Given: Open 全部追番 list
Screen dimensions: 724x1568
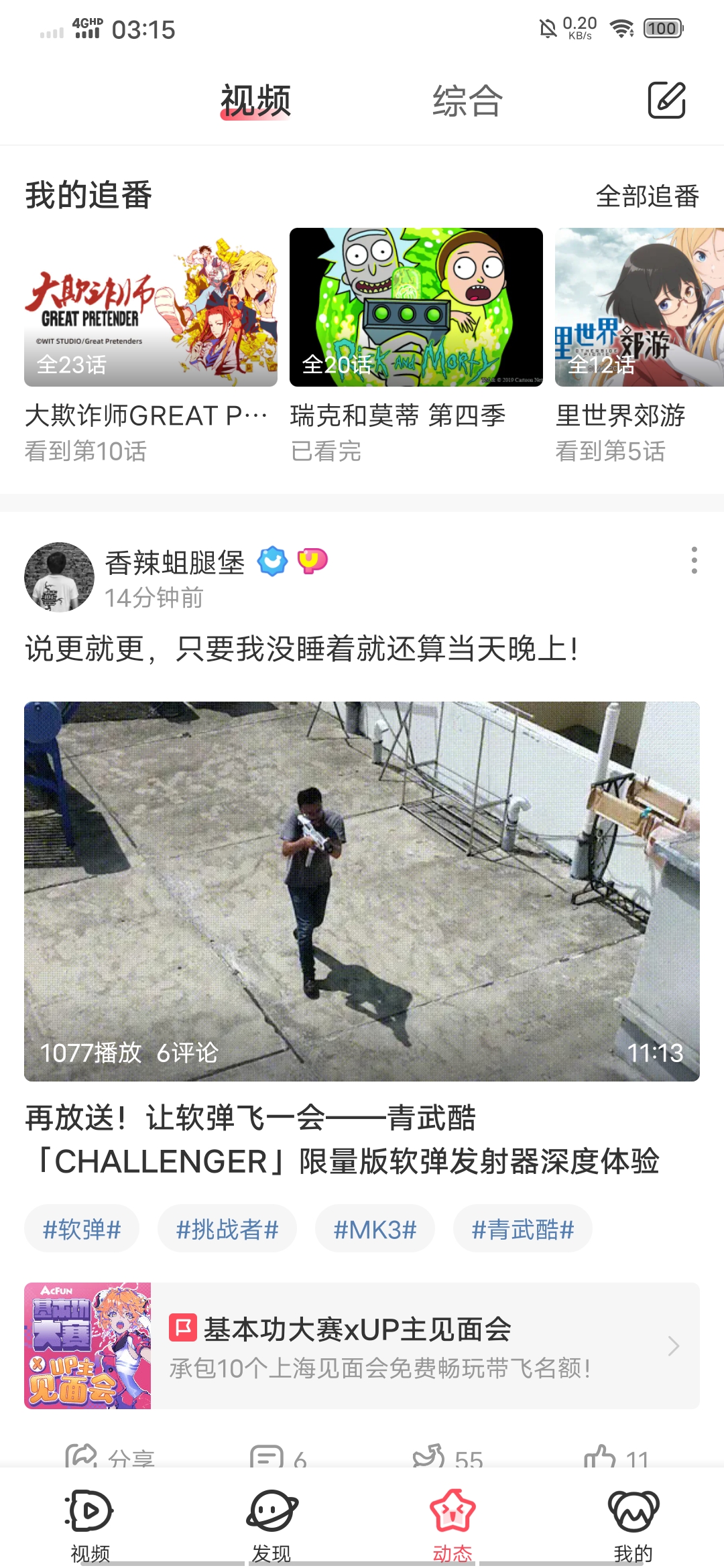Looking at the screenshot, I should tap(647, 196).
